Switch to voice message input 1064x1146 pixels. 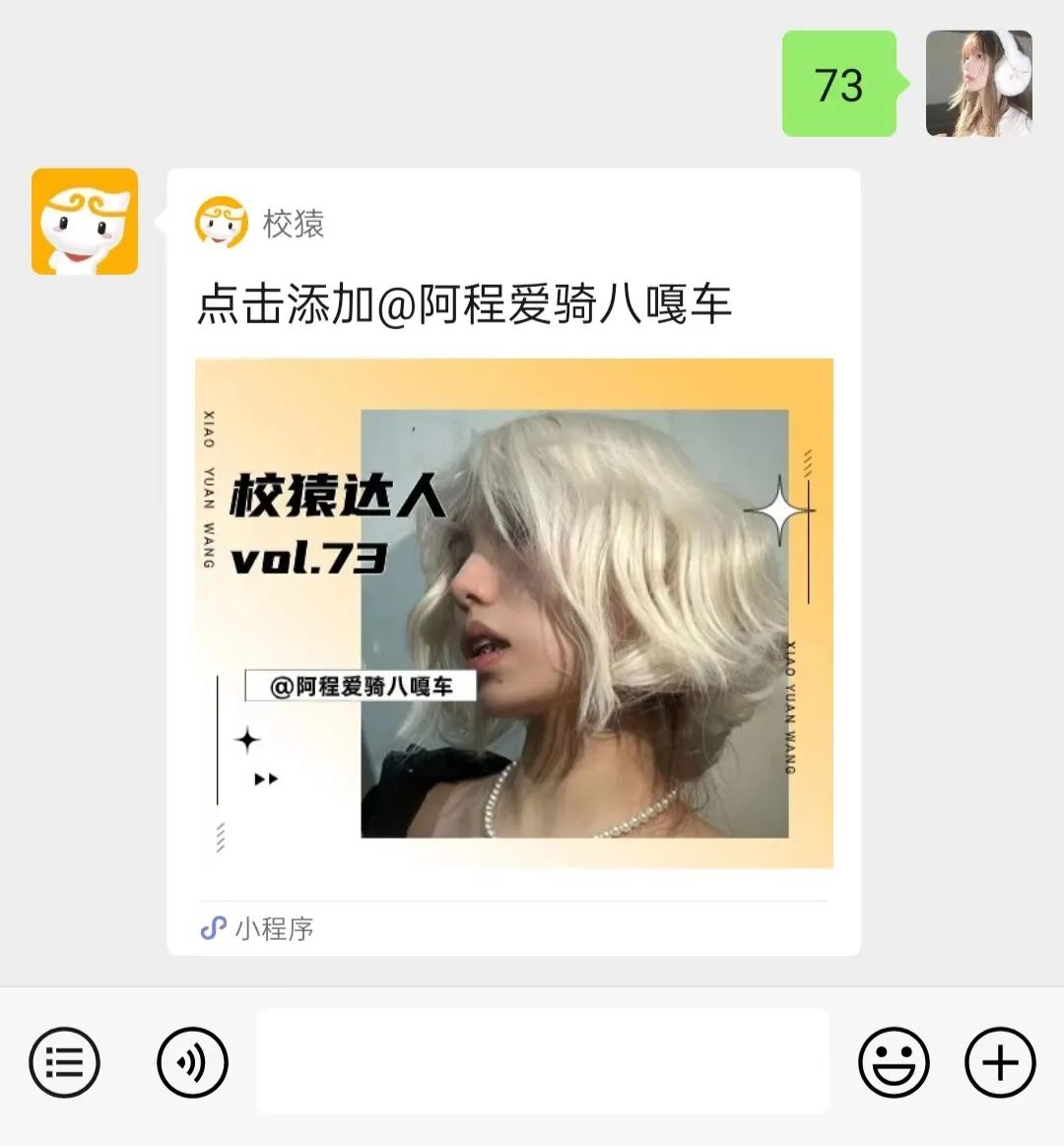click(x=192, y=1063)
